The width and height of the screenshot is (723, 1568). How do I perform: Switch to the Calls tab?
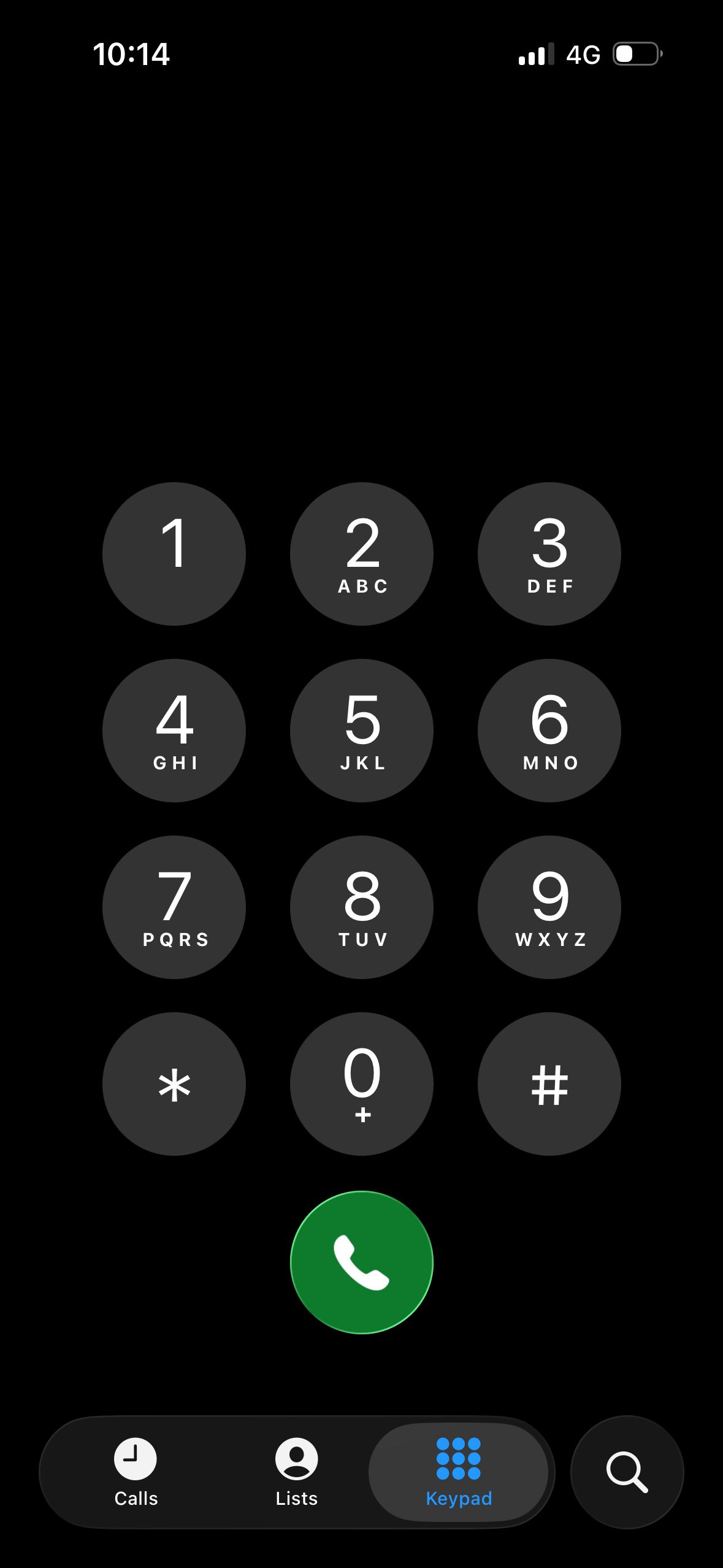click(x=136, y=1472)
